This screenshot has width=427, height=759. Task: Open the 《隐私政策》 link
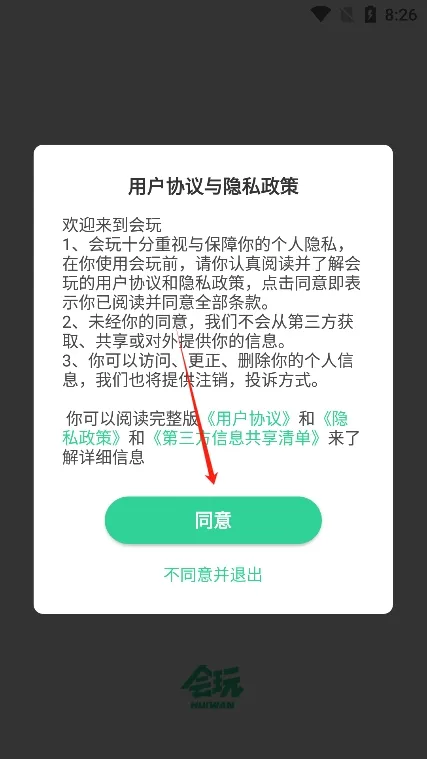92,438
